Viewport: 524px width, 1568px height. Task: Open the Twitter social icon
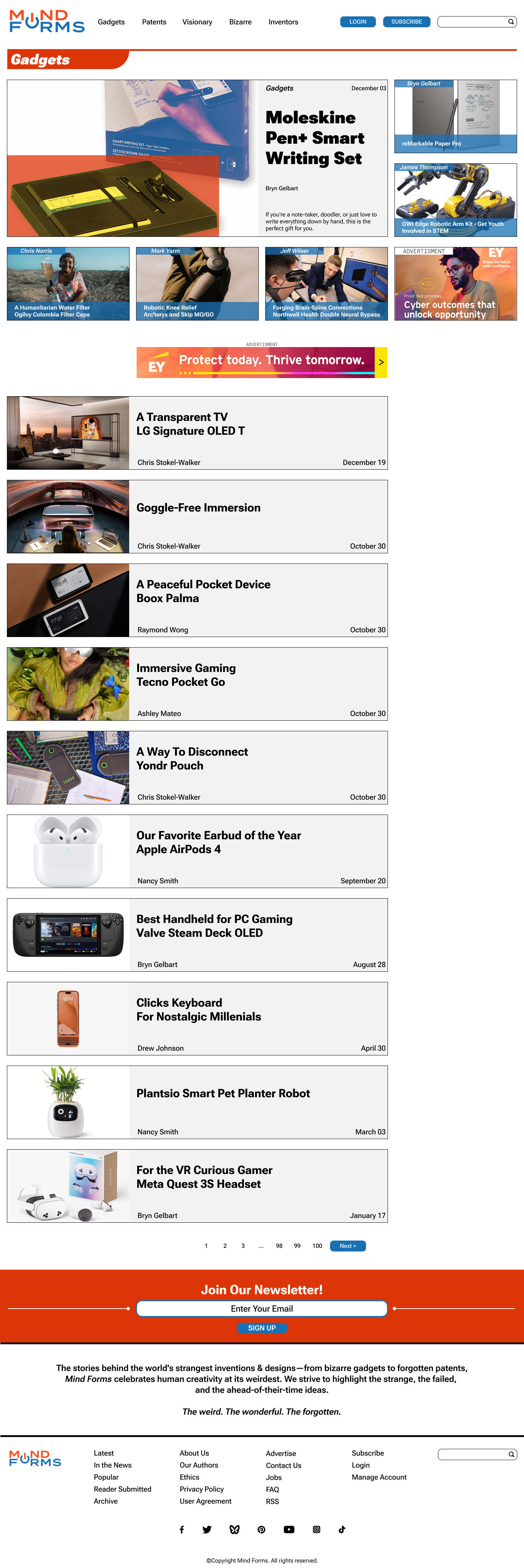pos(207,1529)
